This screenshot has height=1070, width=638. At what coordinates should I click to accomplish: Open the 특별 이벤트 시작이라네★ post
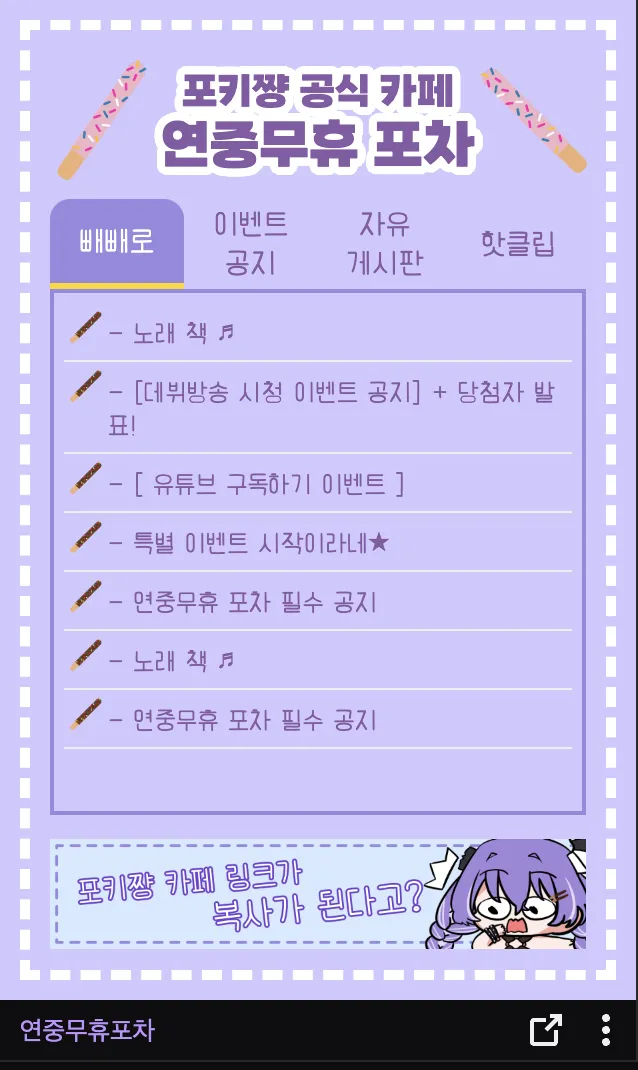(x=261, y=543)
